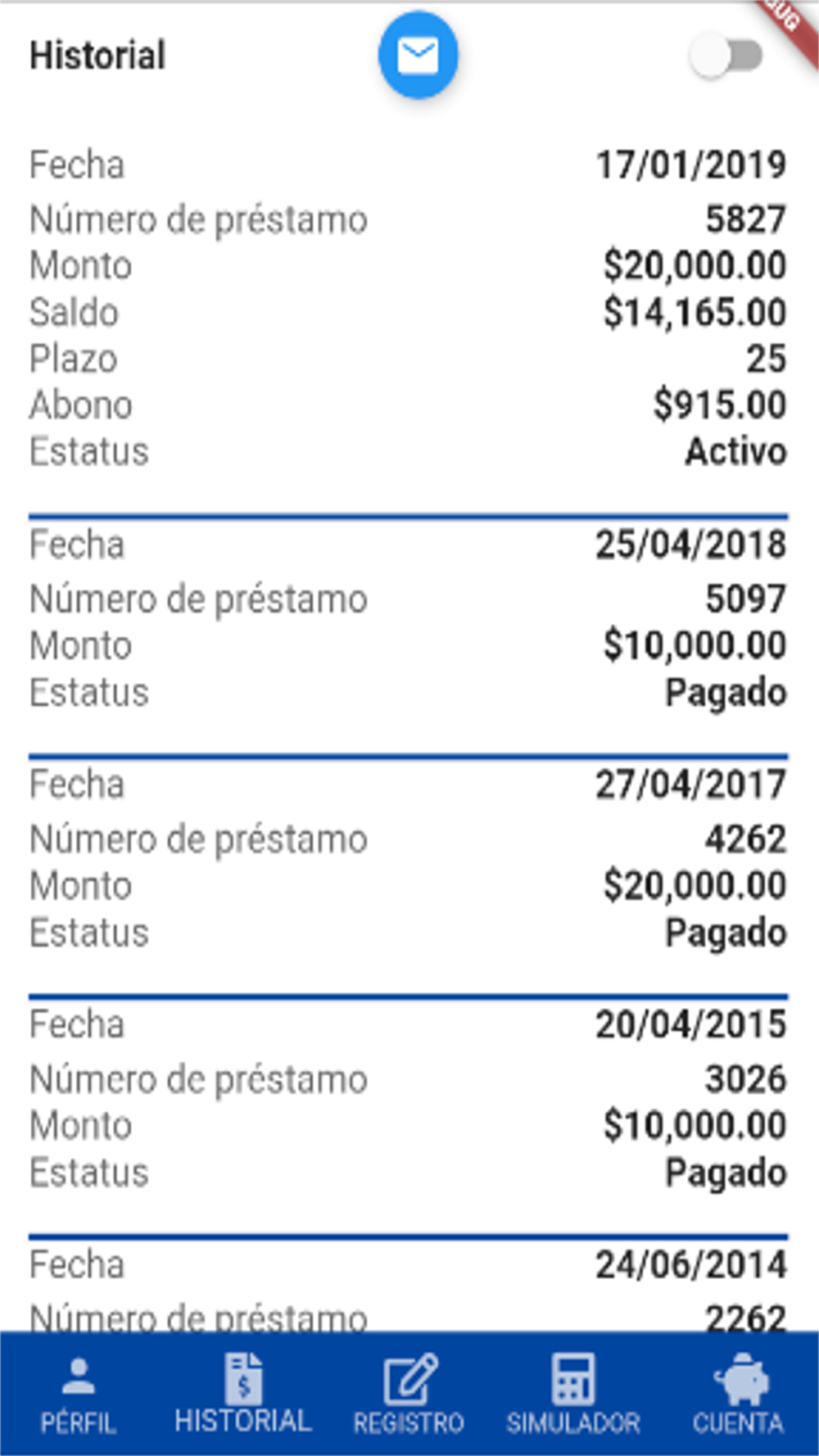Viewport: 819px width, 1456px height.
Task: Open the Cuenta tab
Action: click(738, 1395)
